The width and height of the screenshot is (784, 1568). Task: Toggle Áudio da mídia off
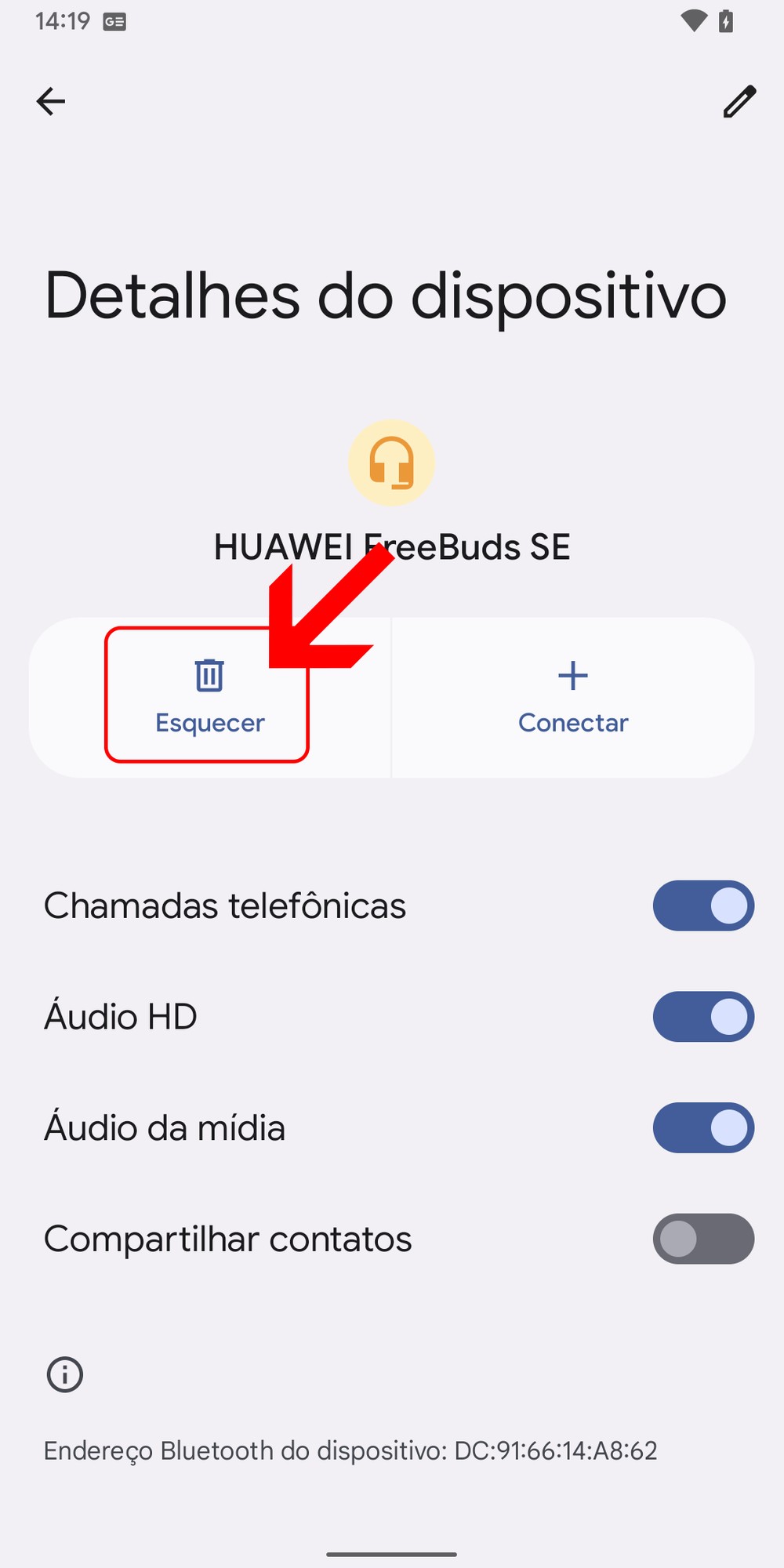point(702,1128)
